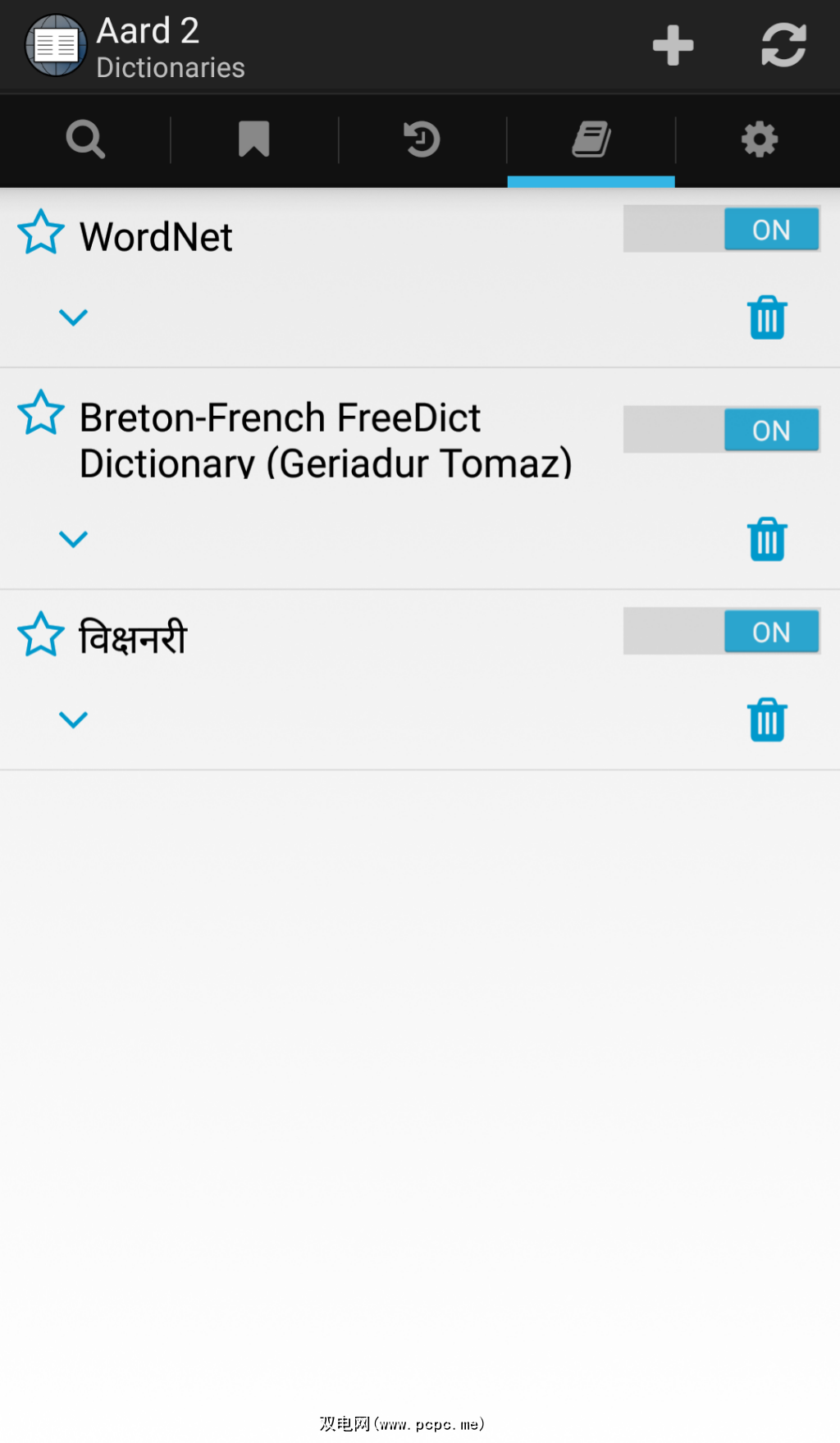Open the settings gear tab

(x=759, y=139)
